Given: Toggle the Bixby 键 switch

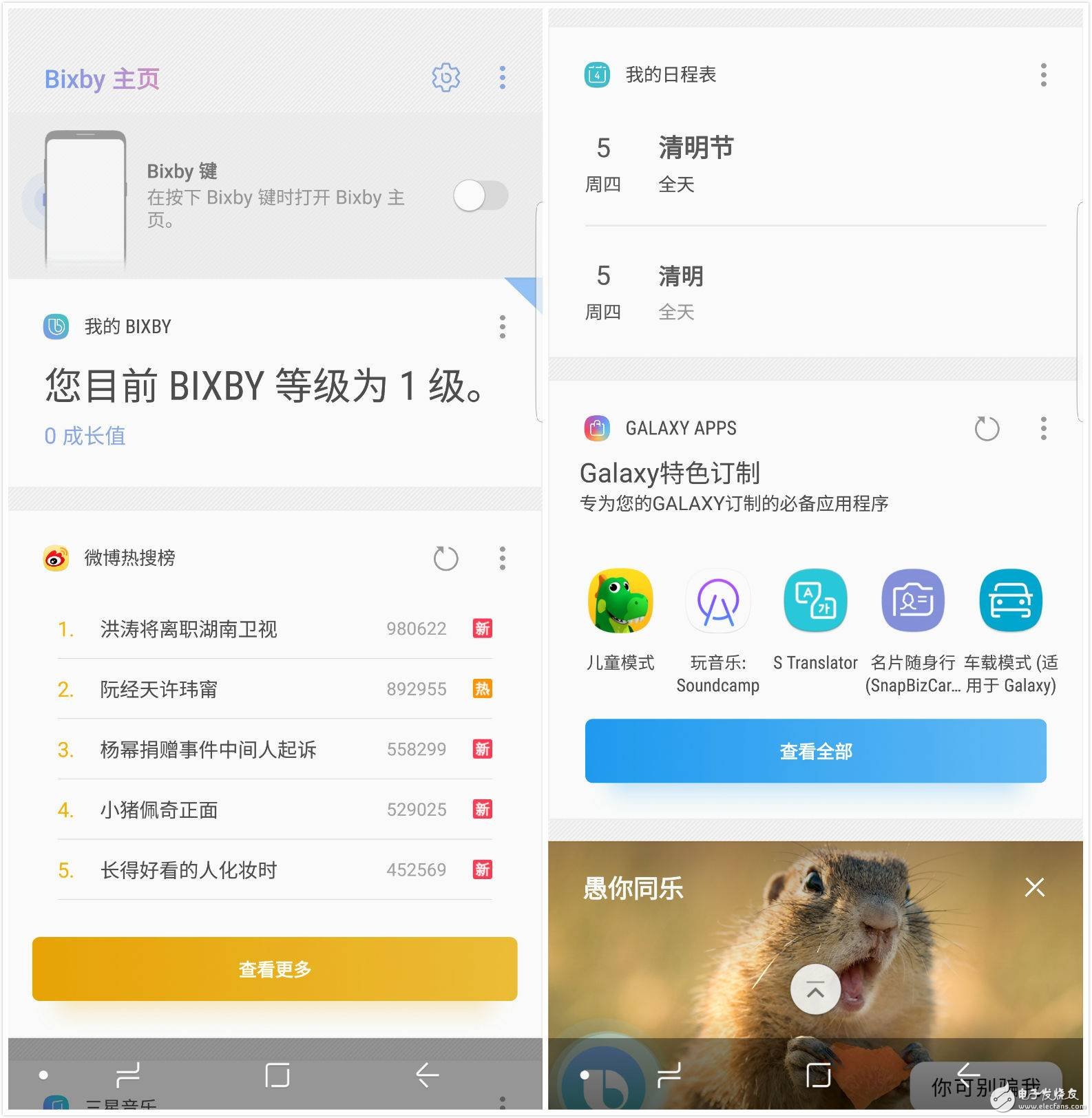Looking at the screenshot, I should click(x=481, y=196).
